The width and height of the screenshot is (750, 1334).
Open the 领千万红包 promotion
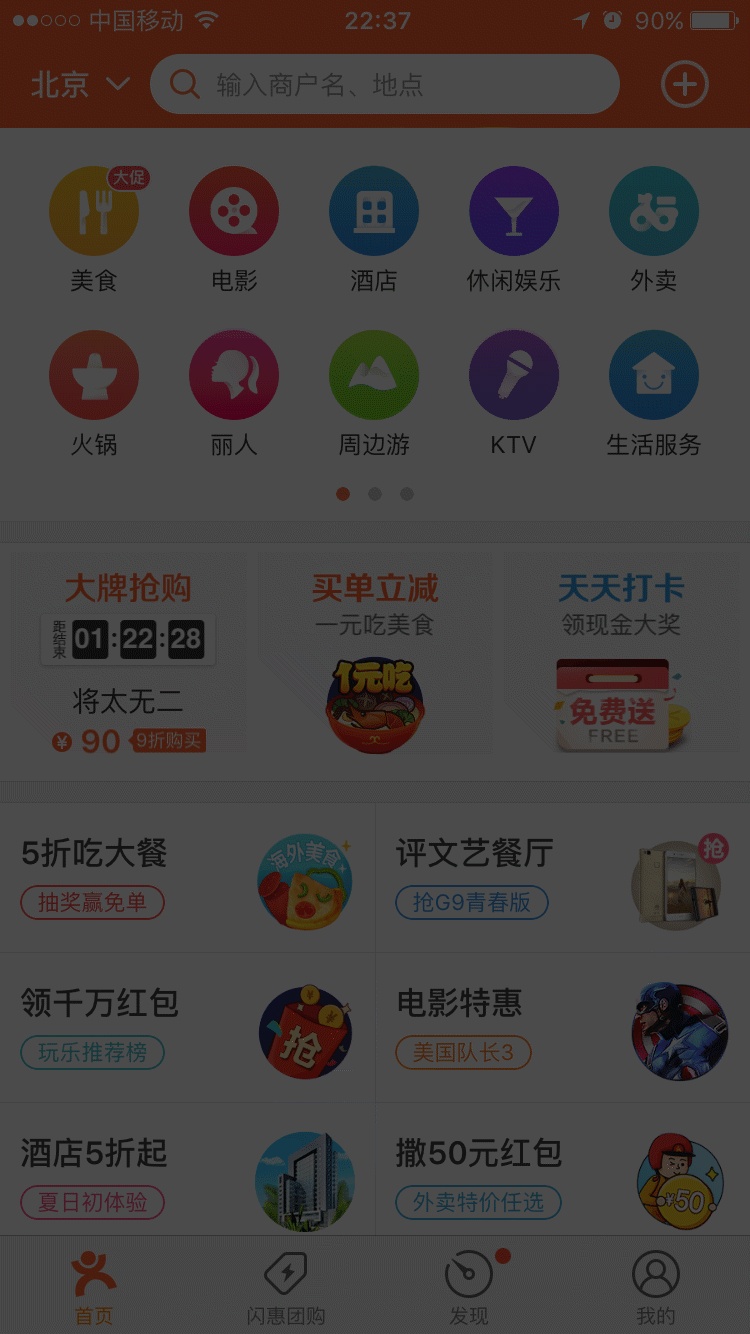(188, 1027)
